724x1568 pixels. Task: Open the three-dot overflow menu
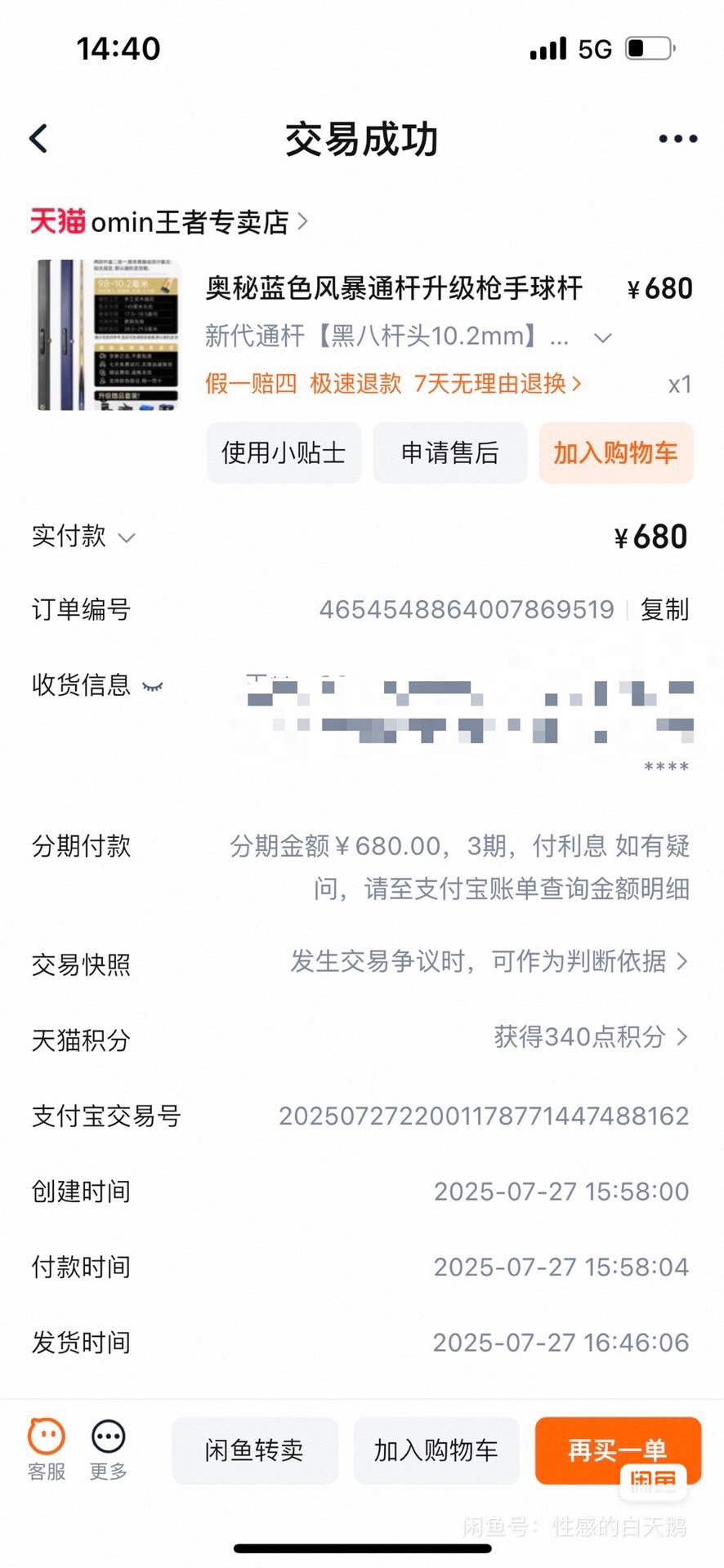coord(677,139)
